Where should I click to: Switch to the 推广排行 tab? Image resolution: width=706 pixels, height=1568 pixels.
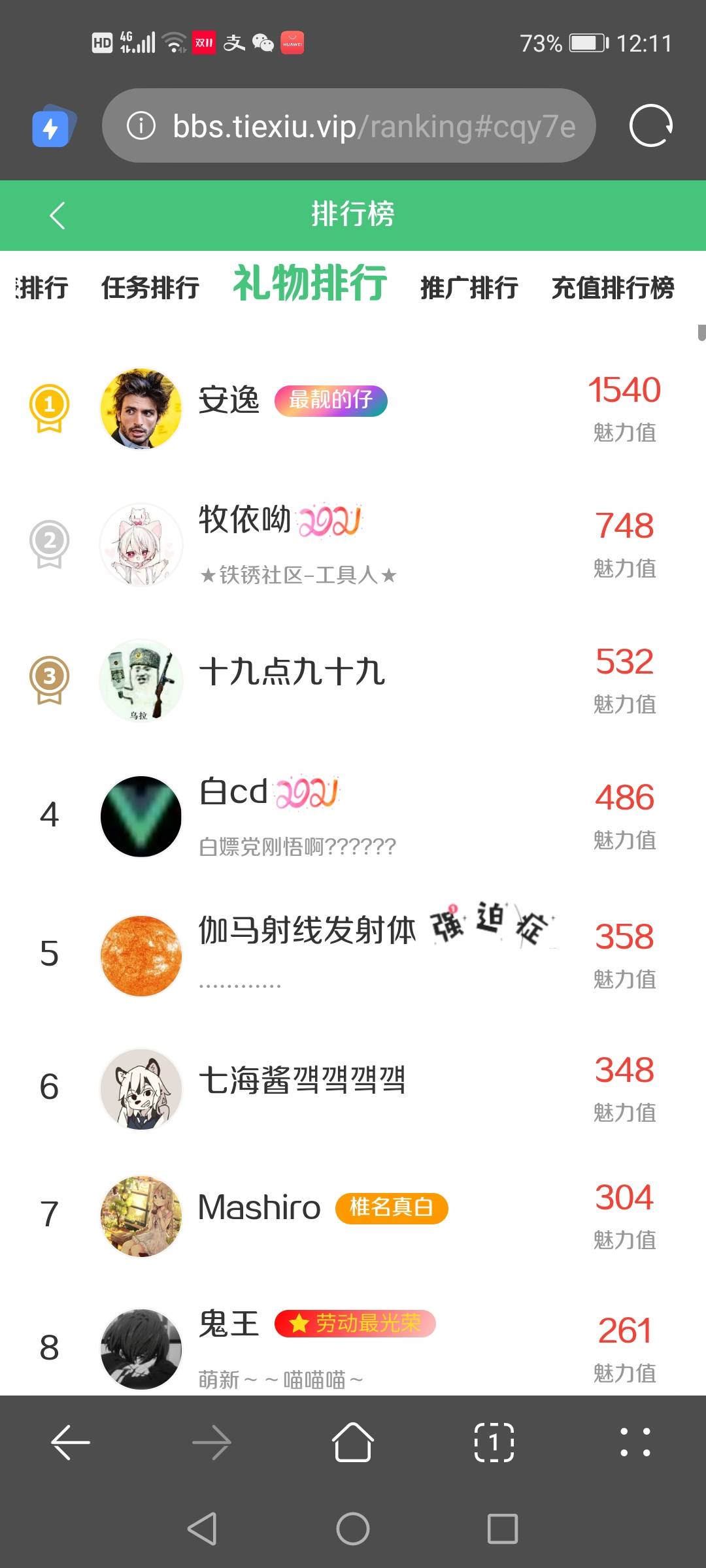[469, 287]
